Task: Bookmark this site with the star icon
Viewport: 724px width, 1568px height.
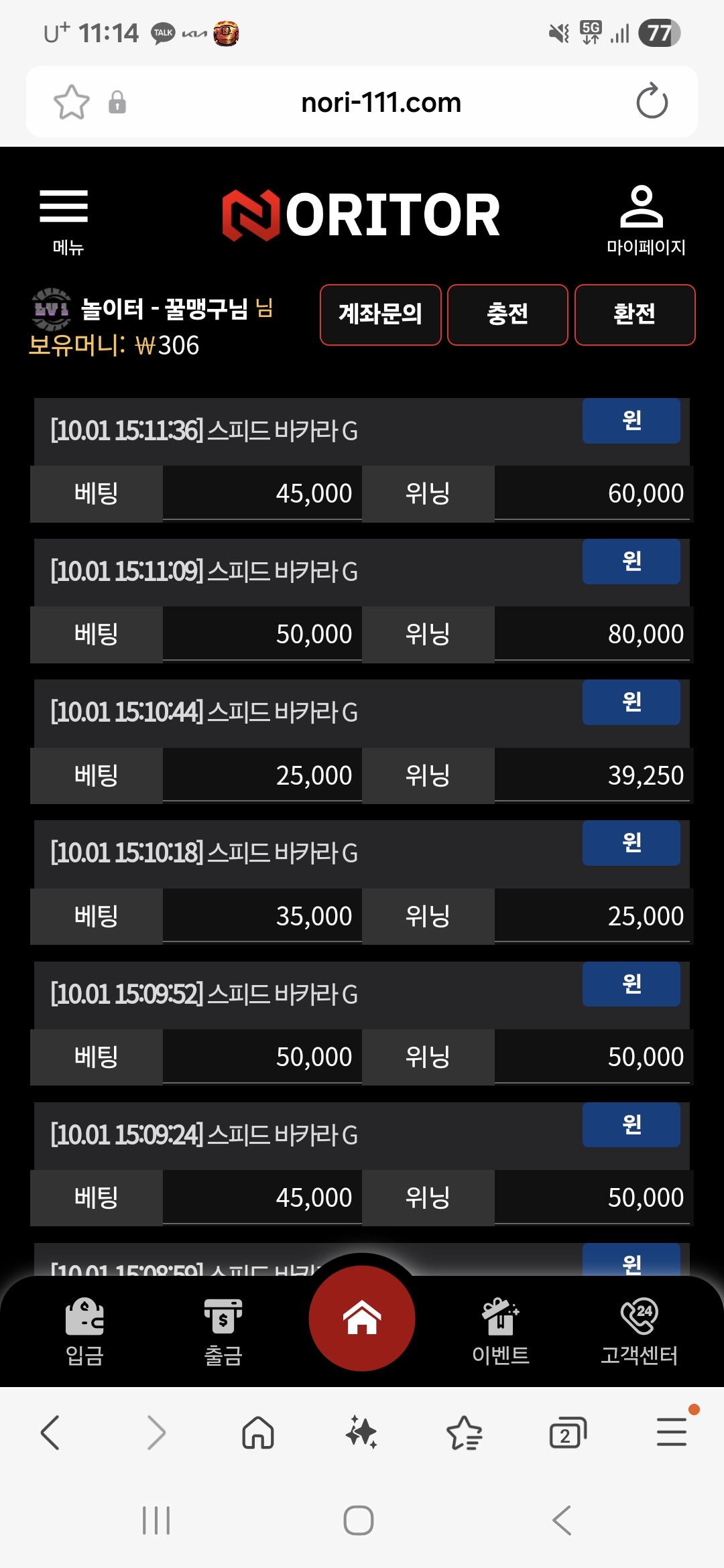Action: [71, 103]
